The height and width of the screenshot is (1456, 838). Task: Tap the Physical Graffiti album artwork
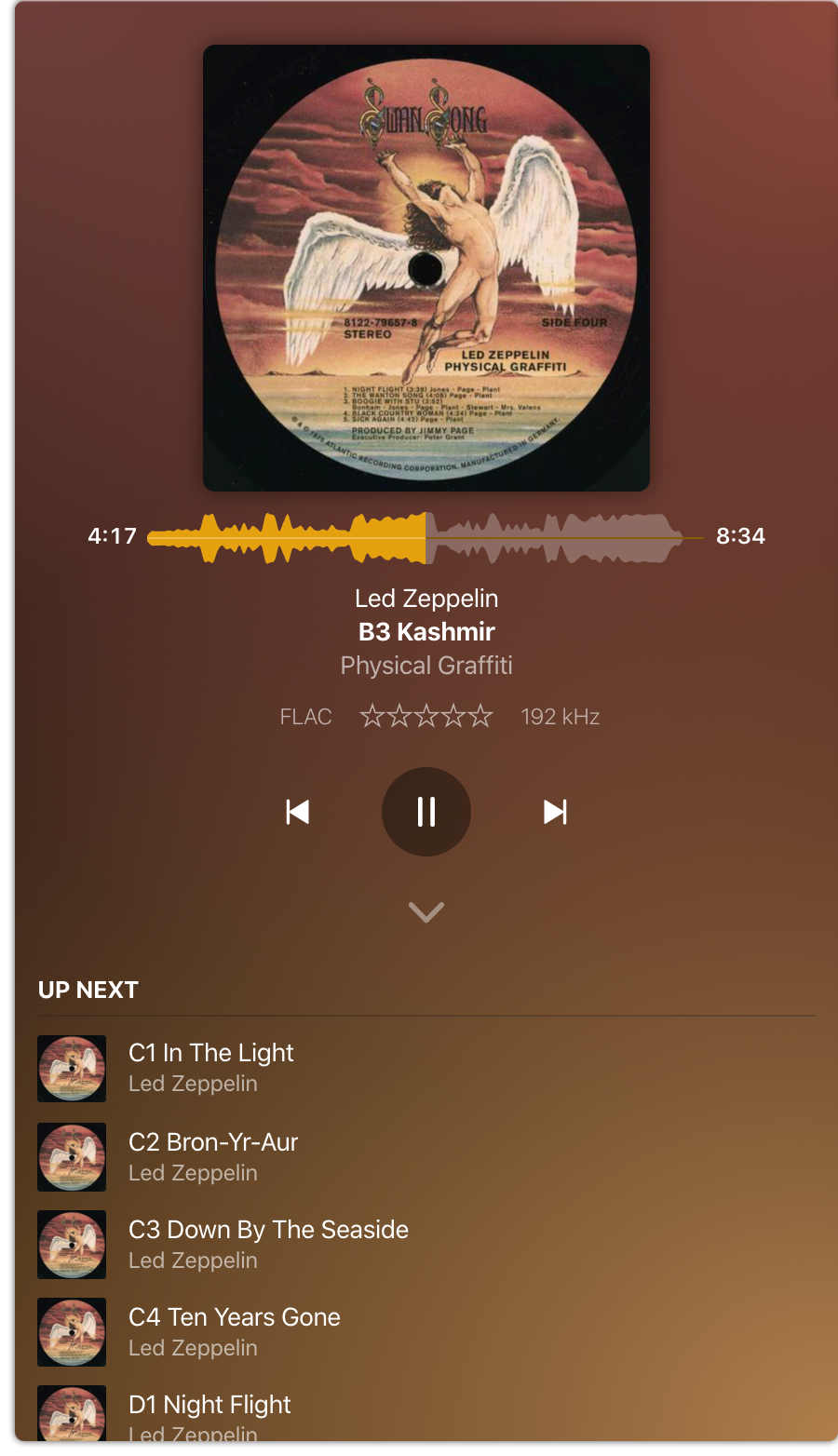(x=426, y=268)
